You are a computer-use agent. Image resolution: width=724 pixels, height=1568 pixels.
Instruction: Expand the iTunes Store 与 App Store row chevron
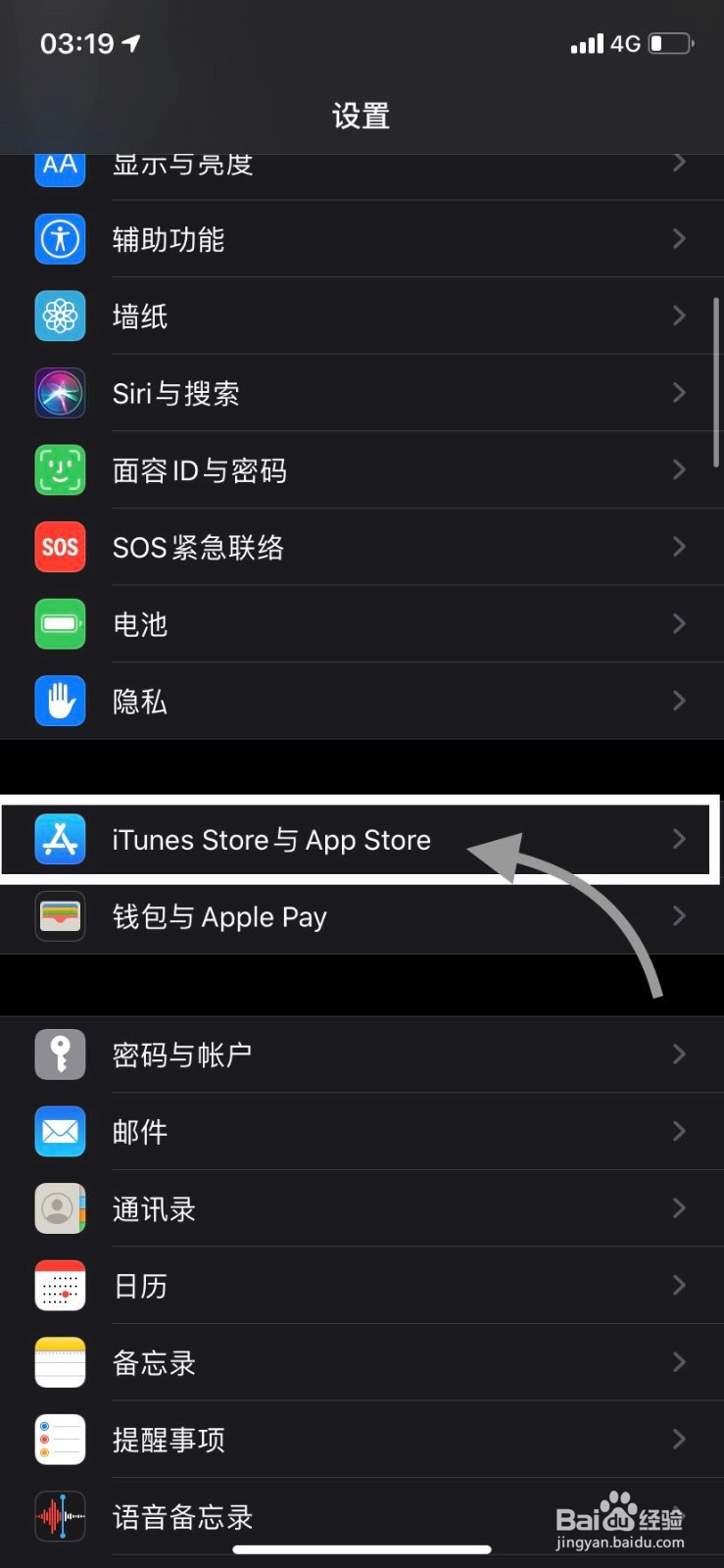[680, 839]
